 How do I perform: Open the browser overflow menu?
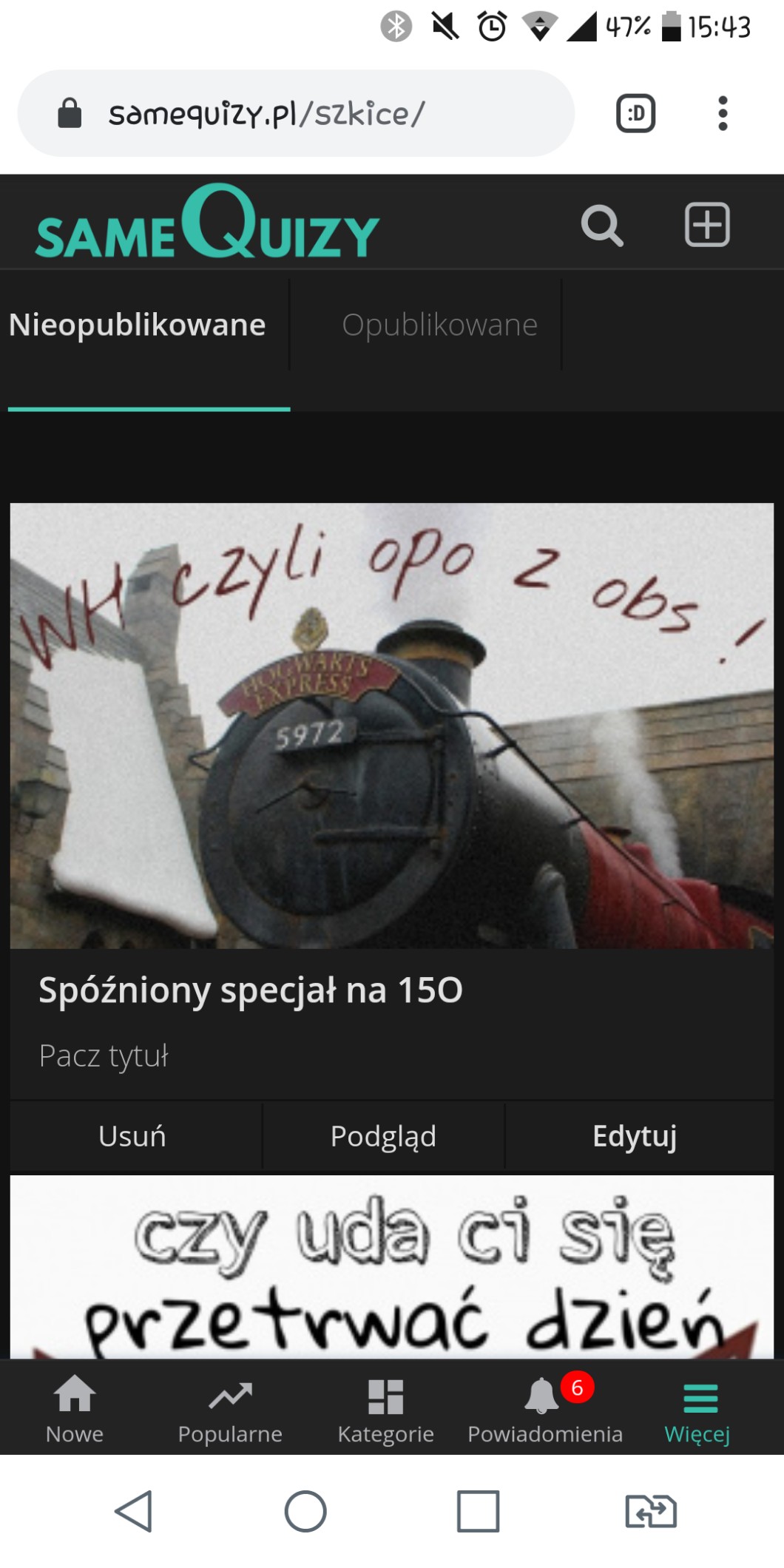point(723,114)
